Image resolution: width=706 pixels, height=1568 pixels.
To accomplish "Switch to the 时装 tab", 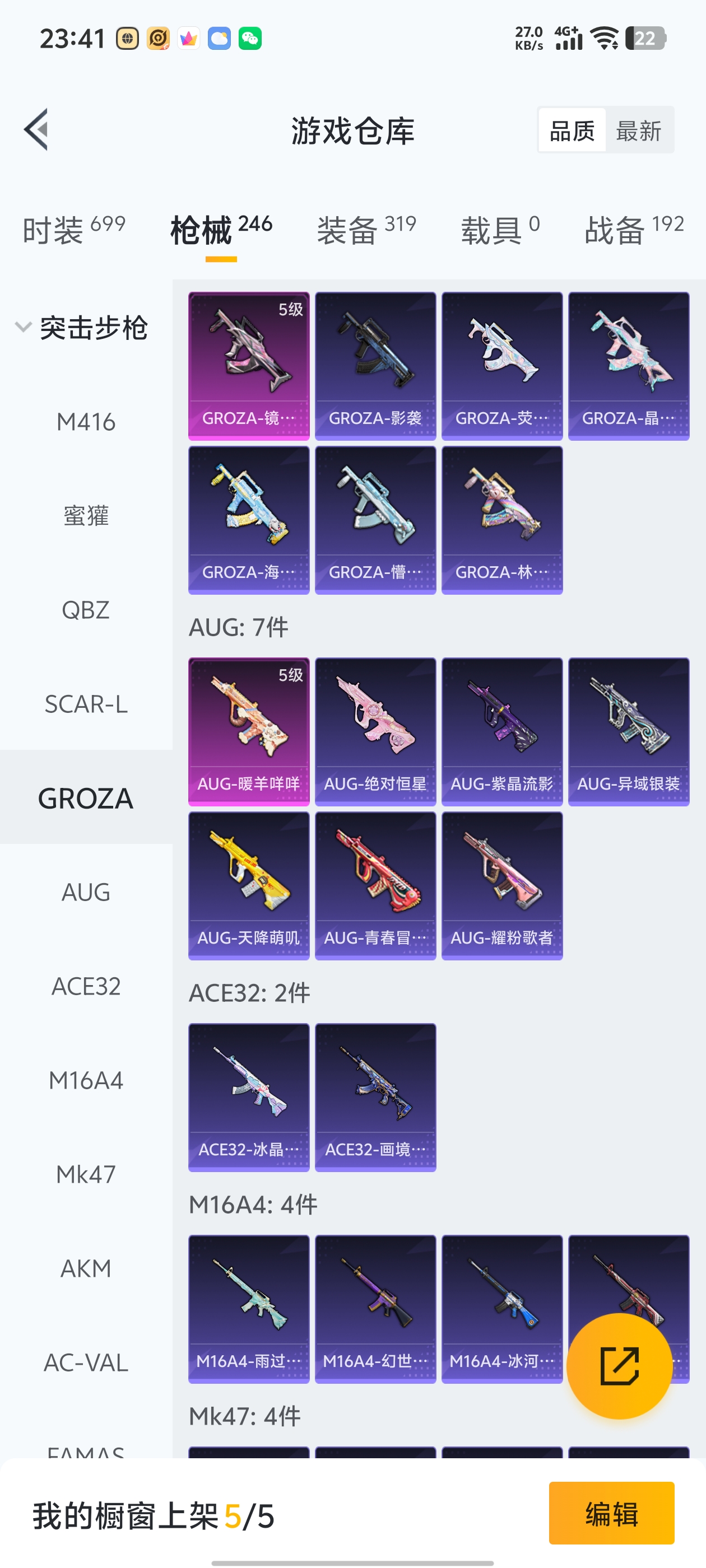I will [x=74, y=230].
